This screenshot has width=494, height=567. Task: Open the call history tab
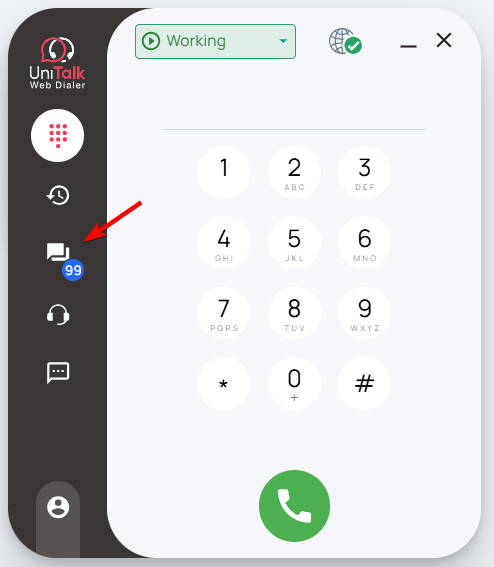click(58, 195)
